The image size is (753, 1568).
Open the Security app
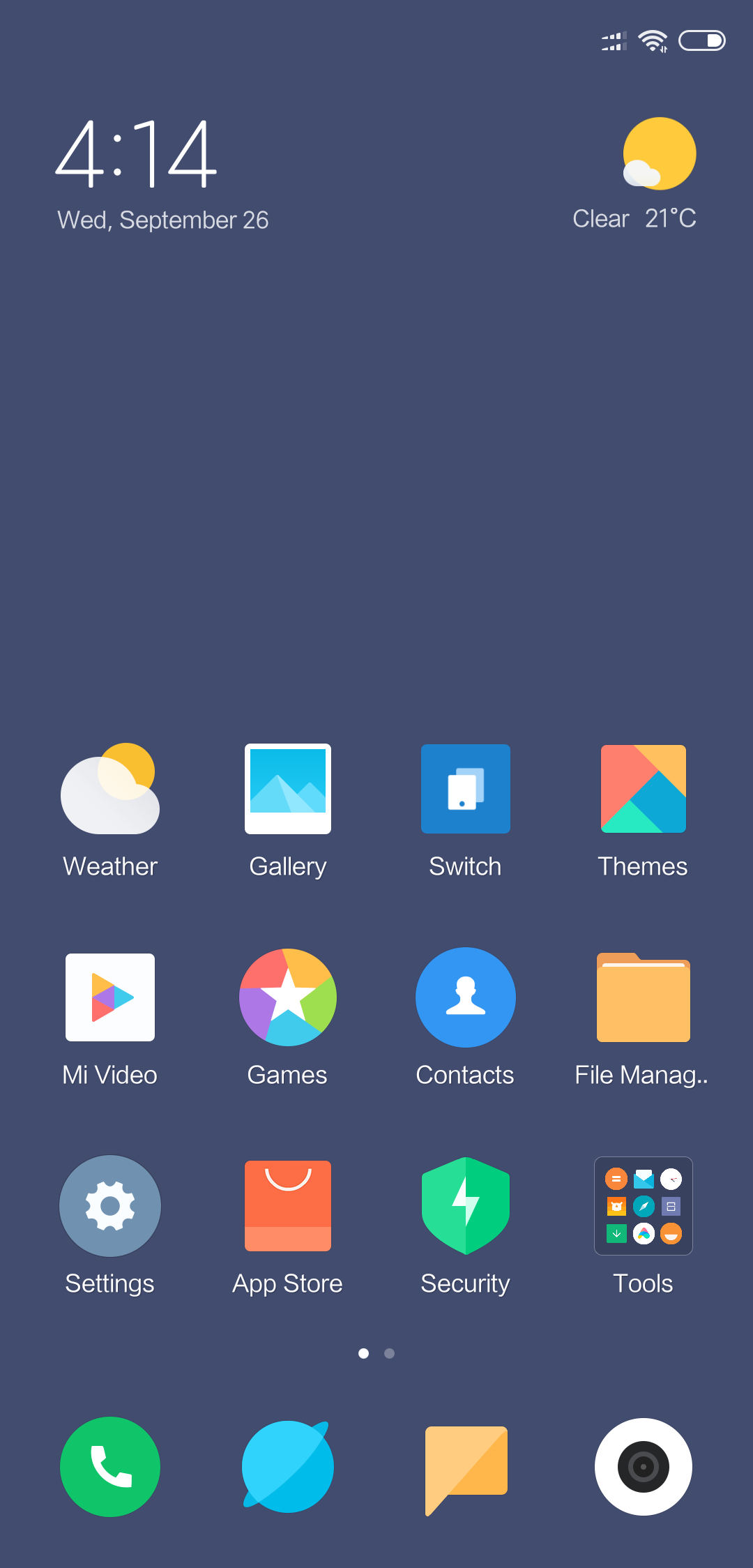465,1206
